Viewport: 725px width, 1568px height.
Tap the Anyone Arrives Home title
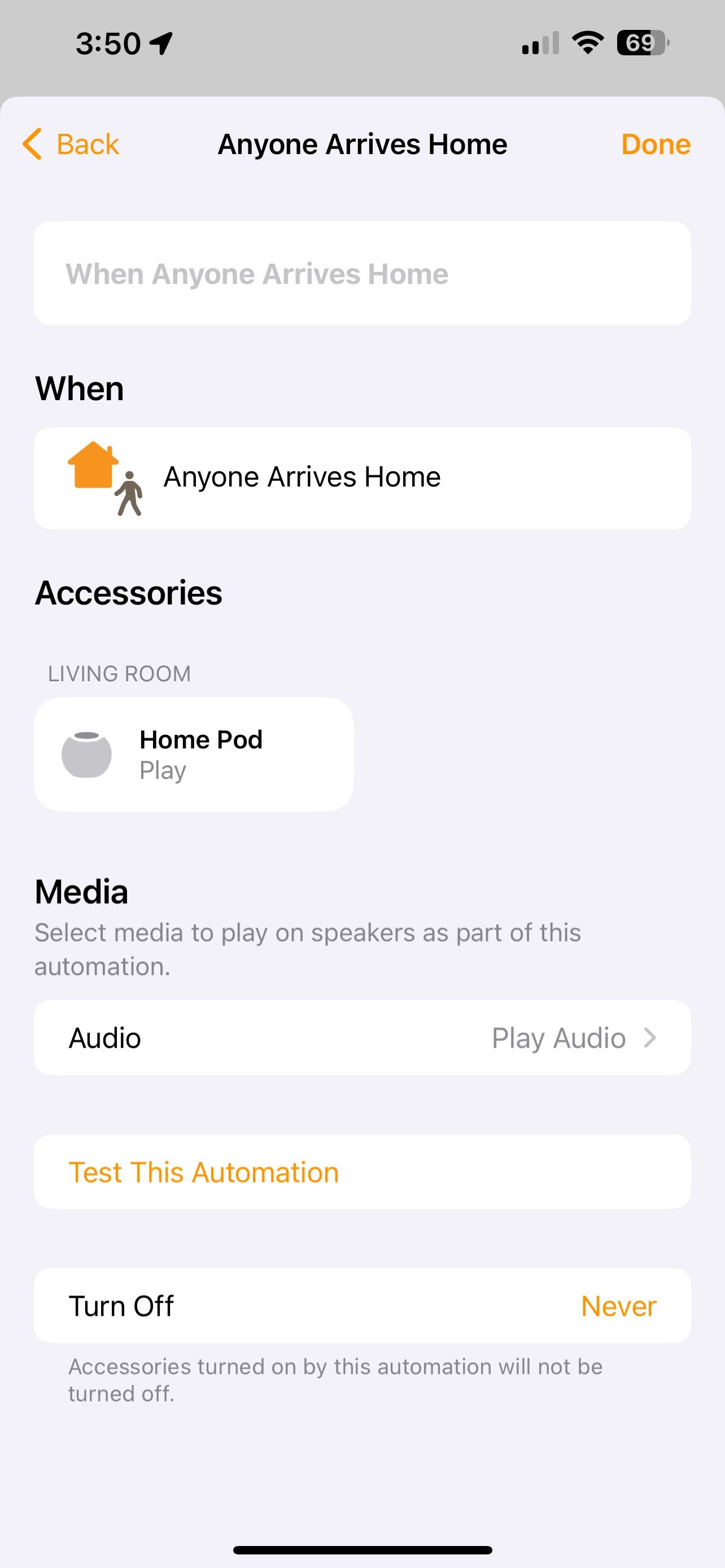click(x=362, y=144)
